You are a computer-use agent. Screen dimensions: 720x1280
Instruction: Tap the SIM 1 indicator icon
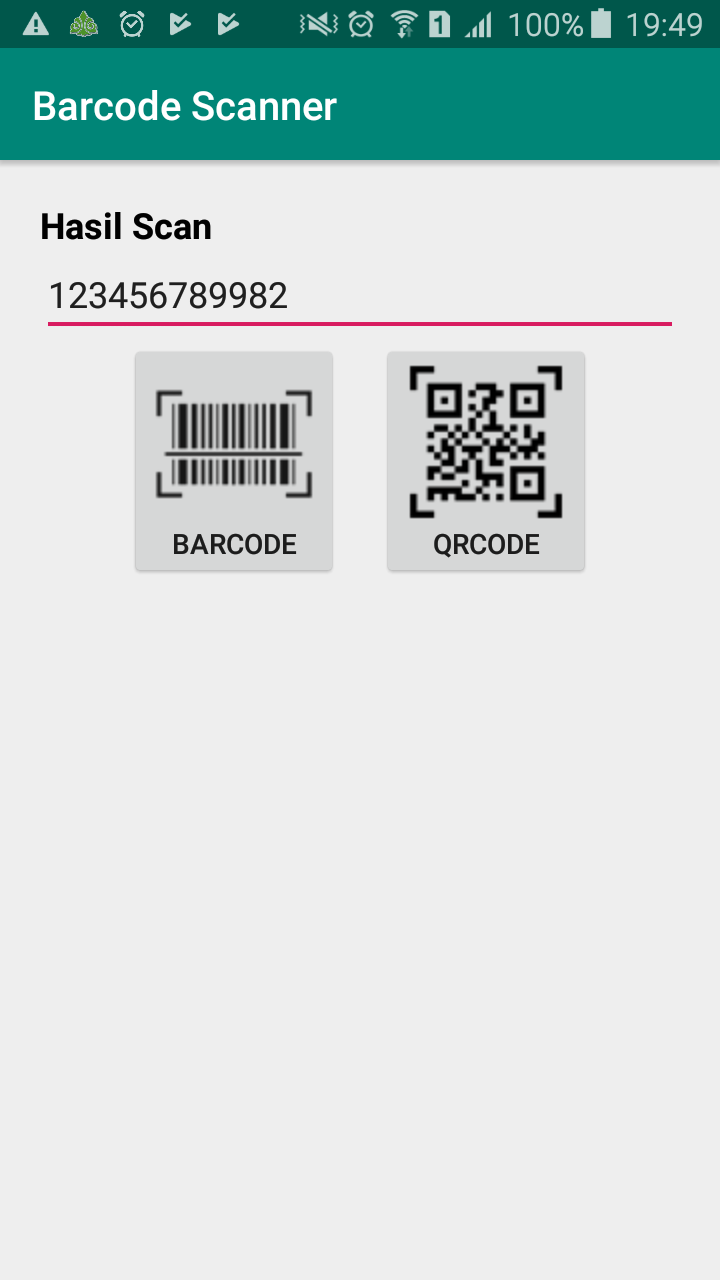click(x=440, y=22)
